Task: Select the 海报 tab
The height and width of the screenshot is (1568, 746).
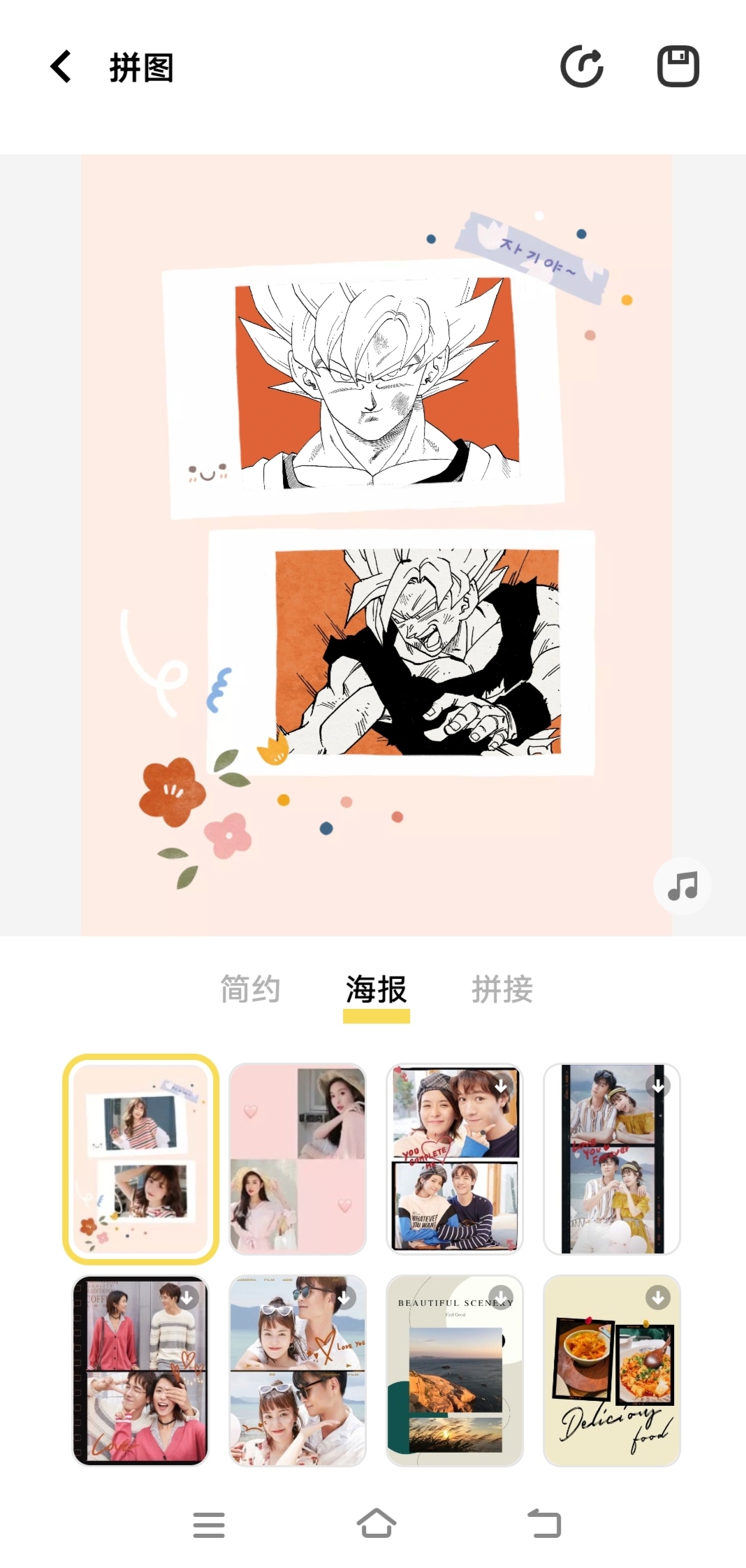Action: [376, 989]
